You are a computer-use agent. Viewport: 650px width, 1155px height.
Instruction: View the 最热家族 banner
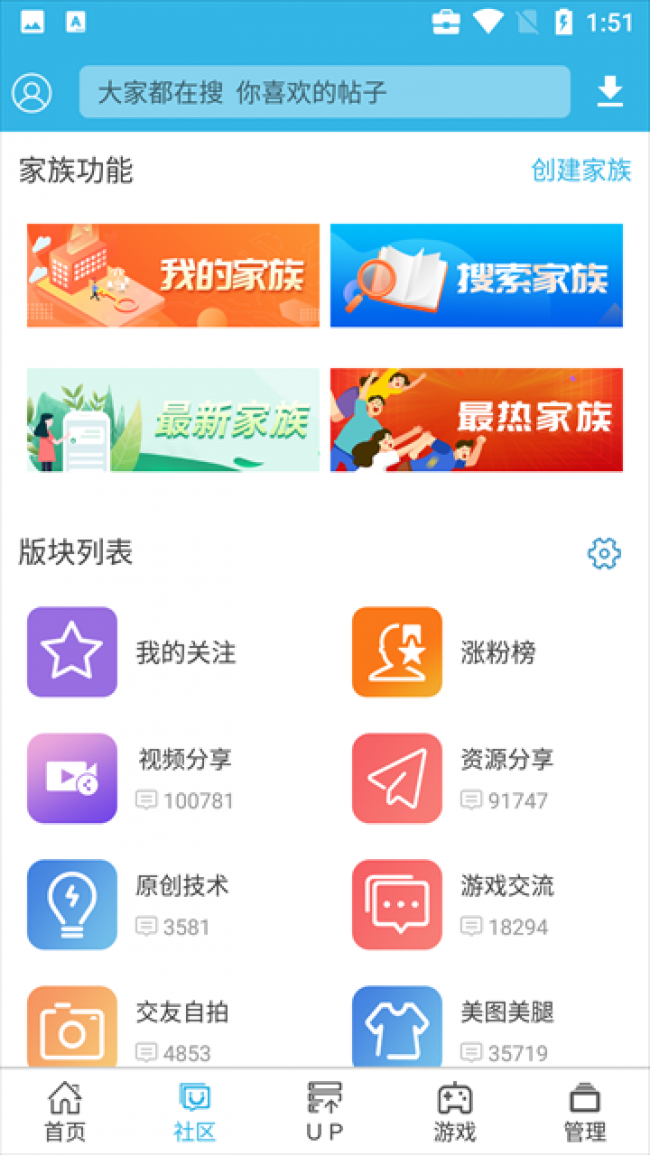(476, 419)
